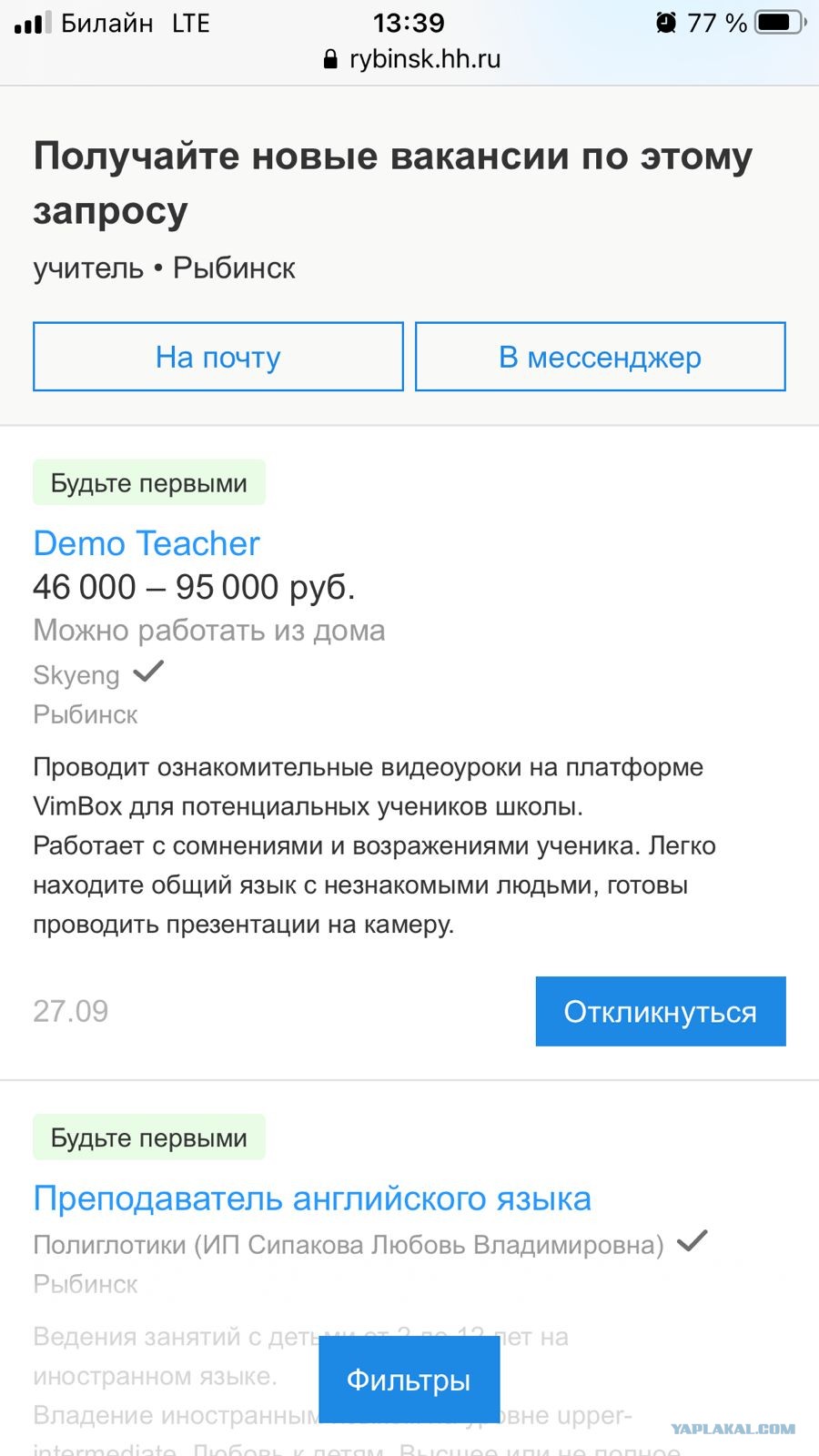Open the Demo Teacher vacancy
The width and height of the screenshot is (819, 1456).
[147, 543]
